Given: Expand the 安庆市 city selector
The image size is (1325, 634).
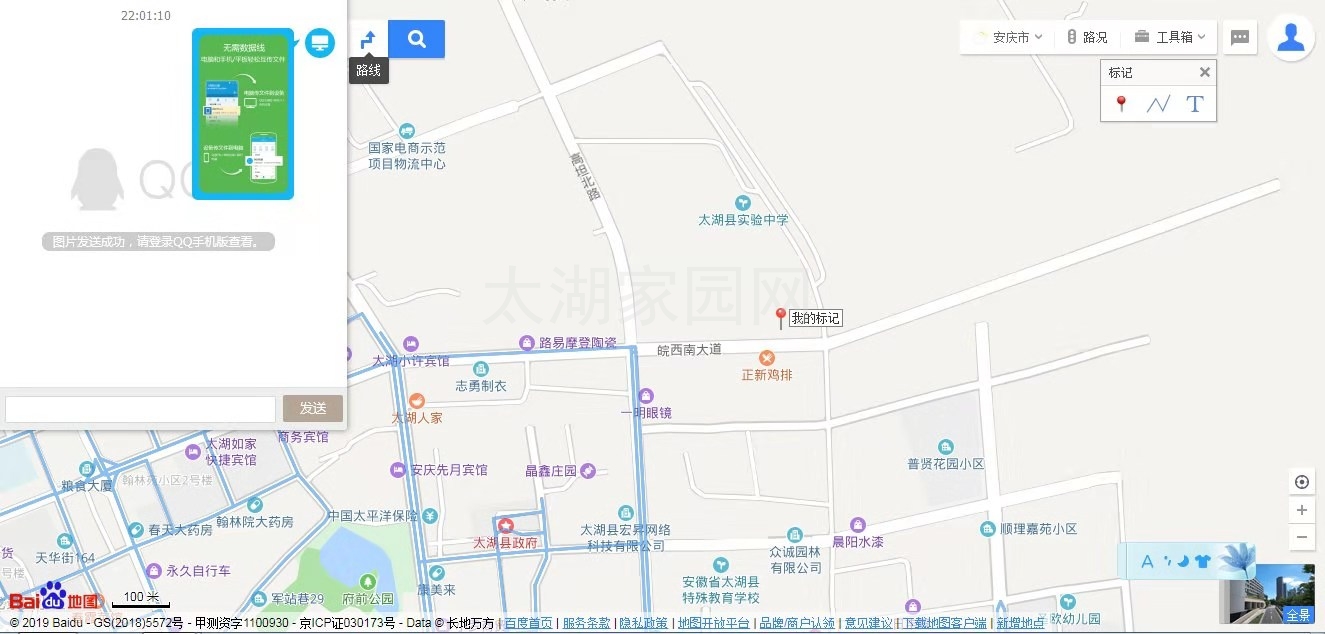Looking at the screenshot, I should pos(1008,38).
